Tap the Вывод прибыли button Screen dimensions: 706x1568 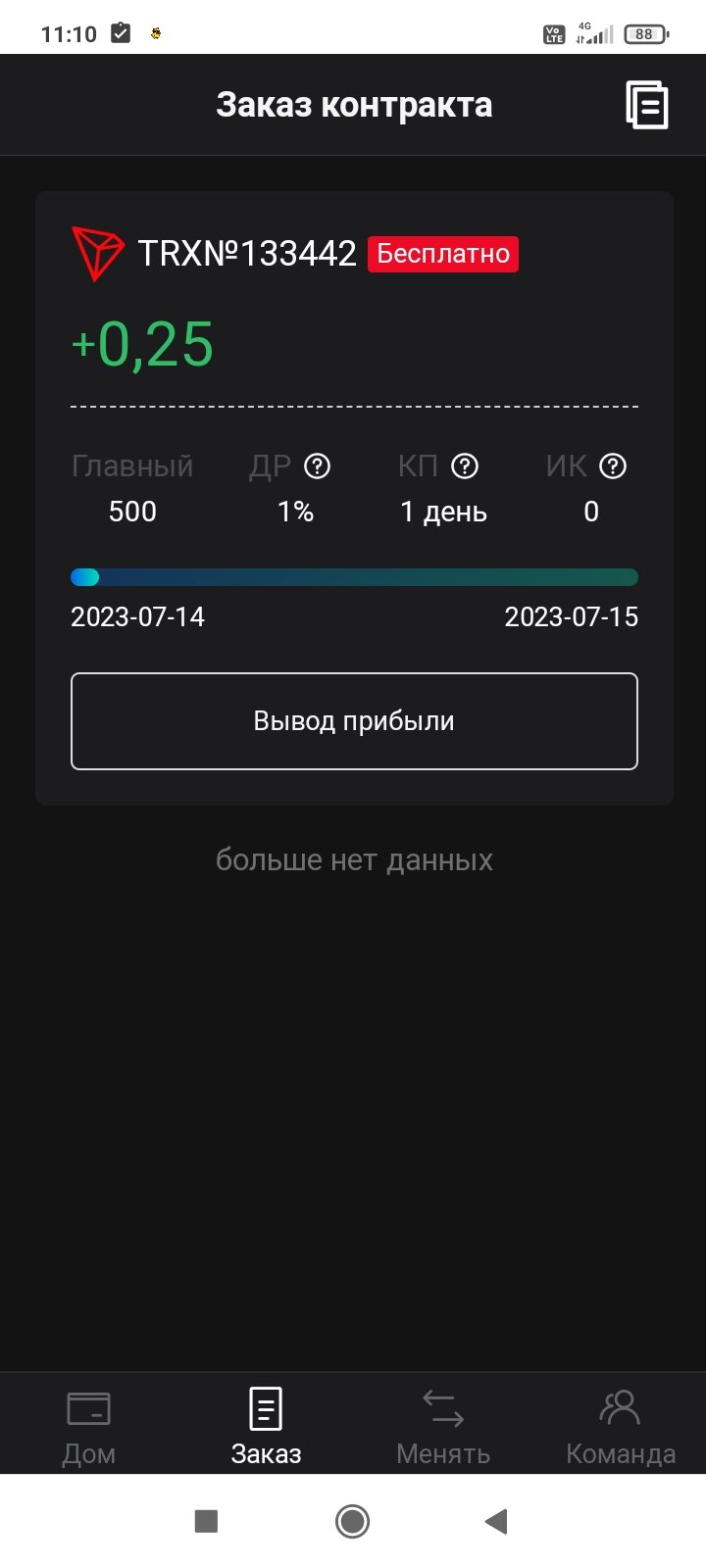(x=354, y=721)
